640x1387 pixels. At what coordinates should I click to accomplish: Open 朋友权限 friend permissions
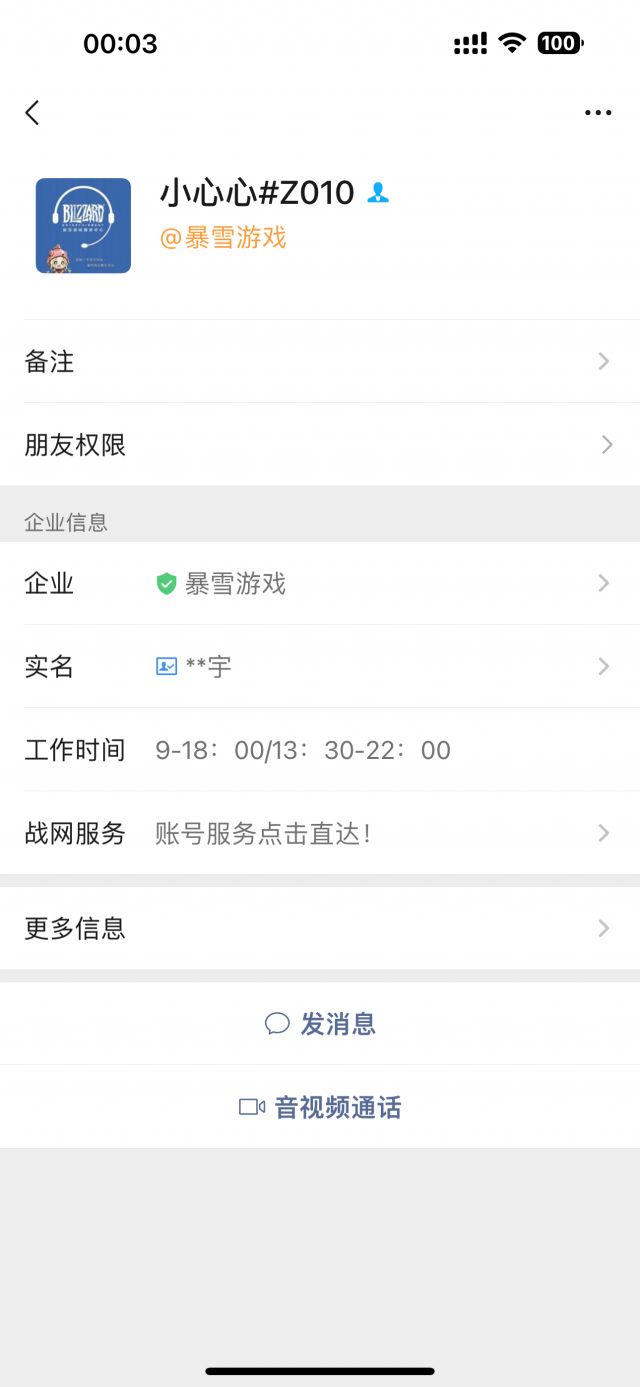tap(320, 445)
